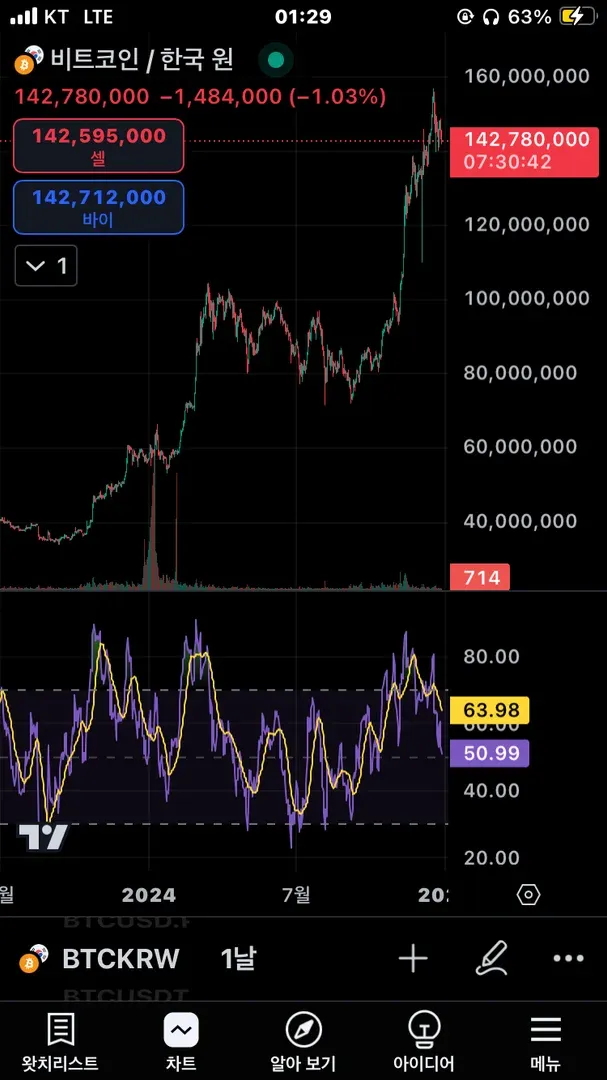The width and height of the screenshot is (607, 1080).
Task: Open the 메뉴 tab
Action: (x=545, y=1040)
